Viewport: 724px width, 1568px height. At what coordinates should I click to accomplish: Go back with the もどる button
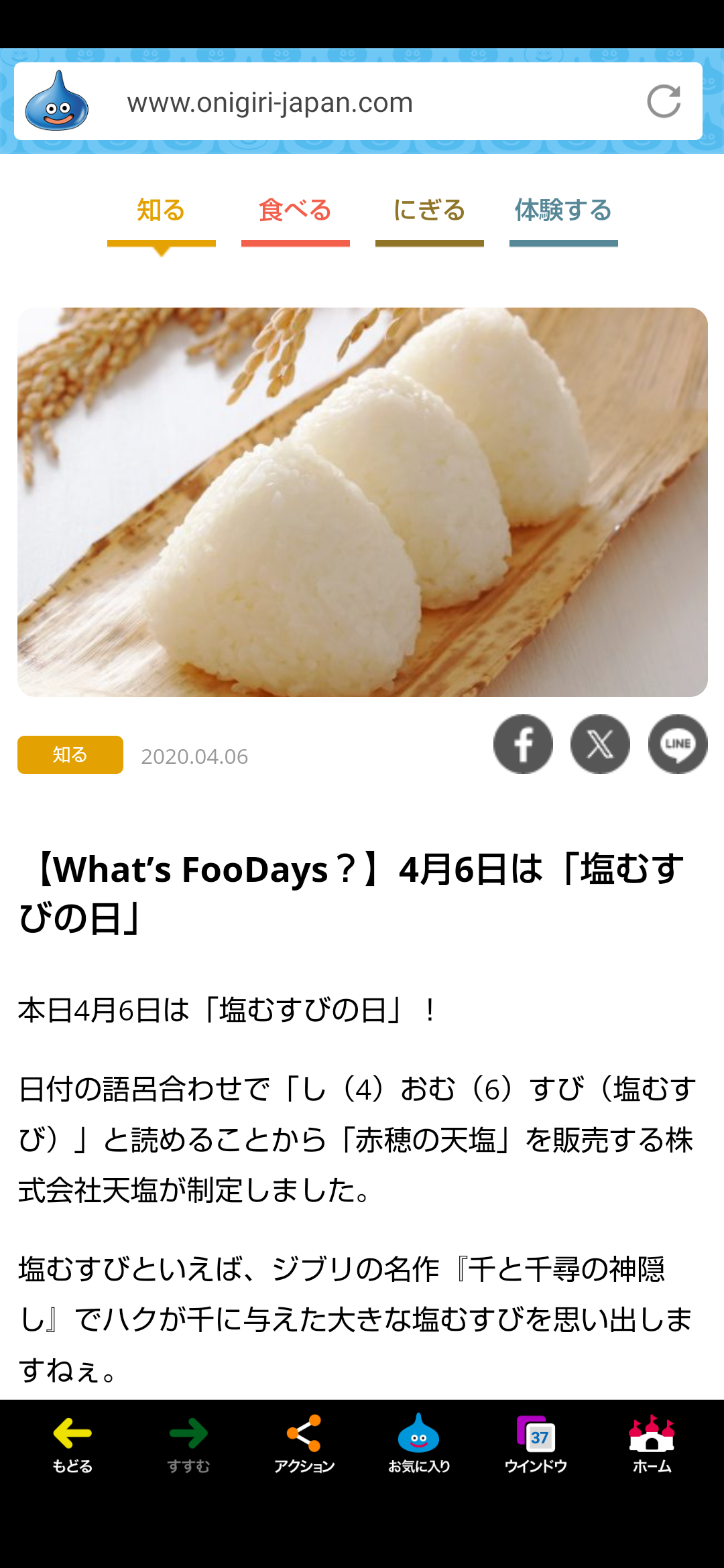click(72, 1445)
